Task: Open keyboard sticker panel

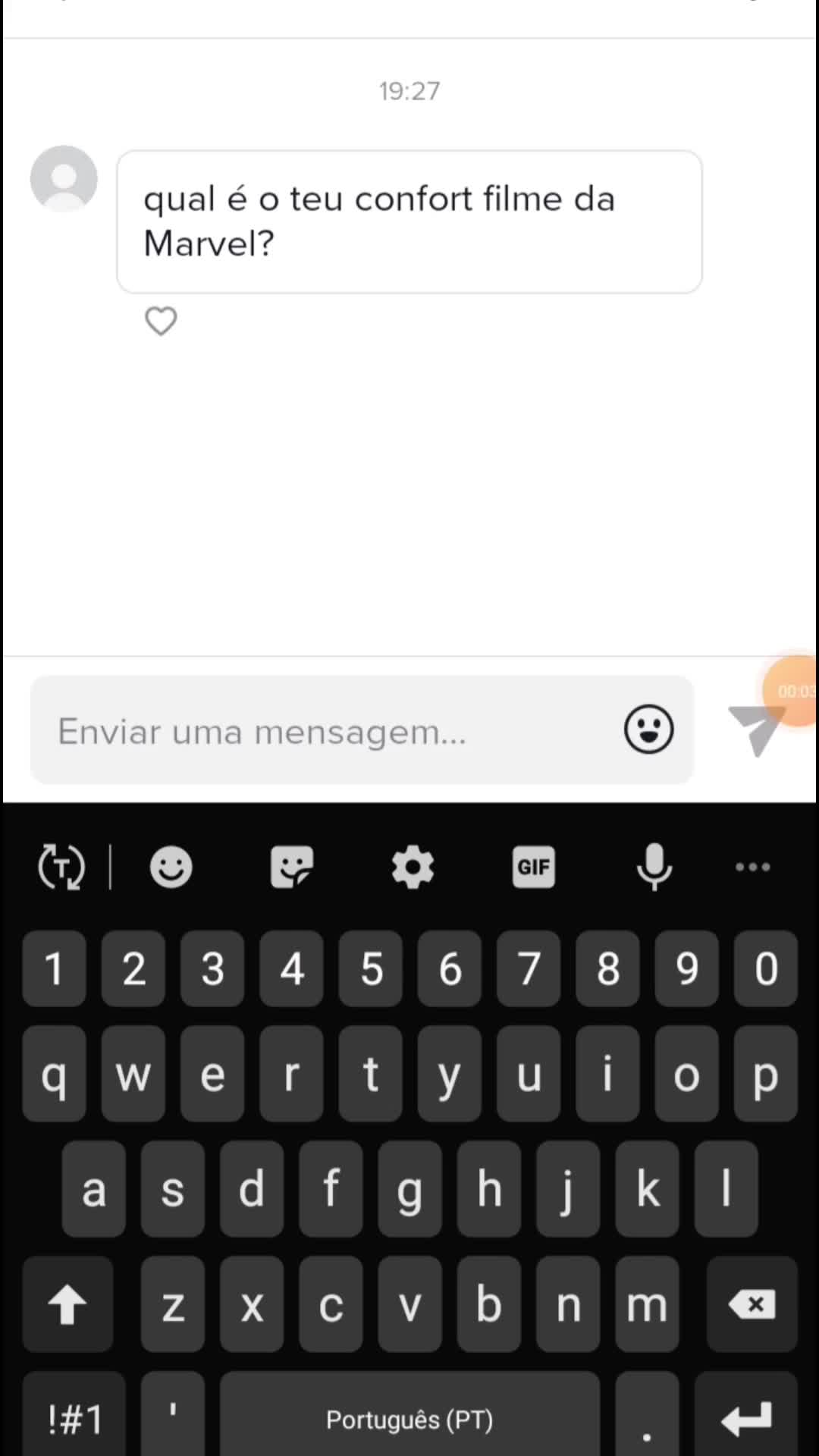Action: [292, 867]
